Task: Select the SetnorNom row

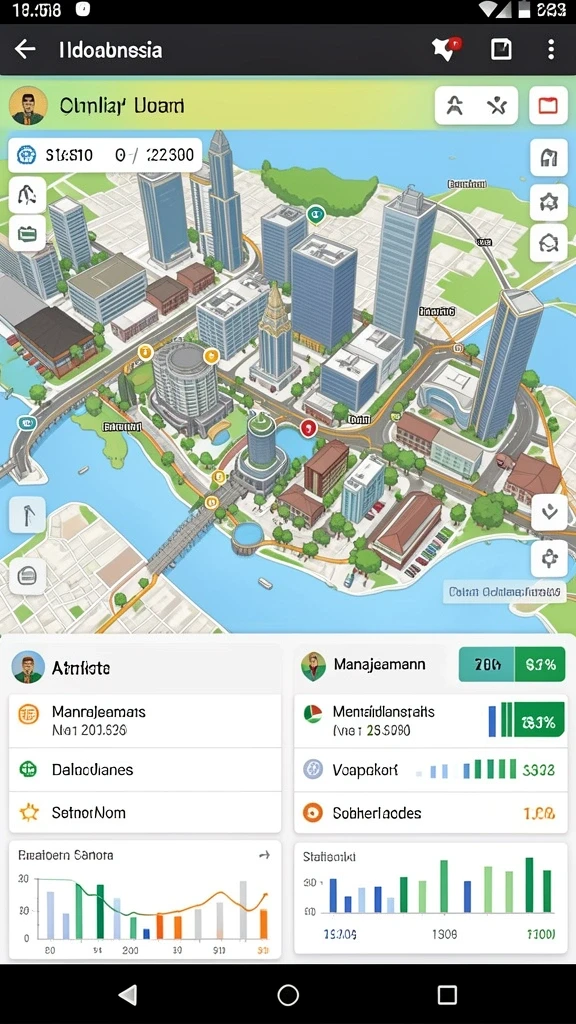Action: 145,812
